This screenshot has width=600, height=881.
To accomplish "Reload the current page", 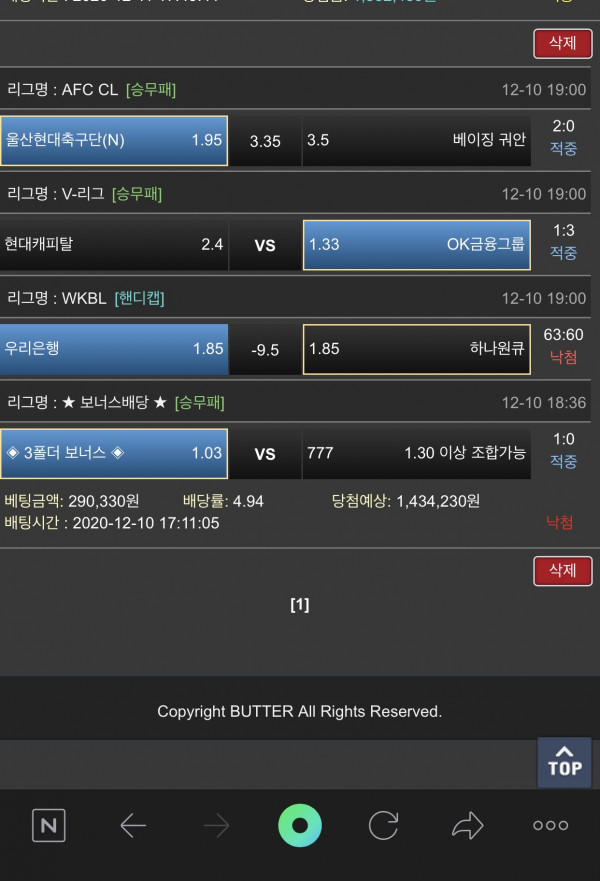I will (x=383, y=825).
